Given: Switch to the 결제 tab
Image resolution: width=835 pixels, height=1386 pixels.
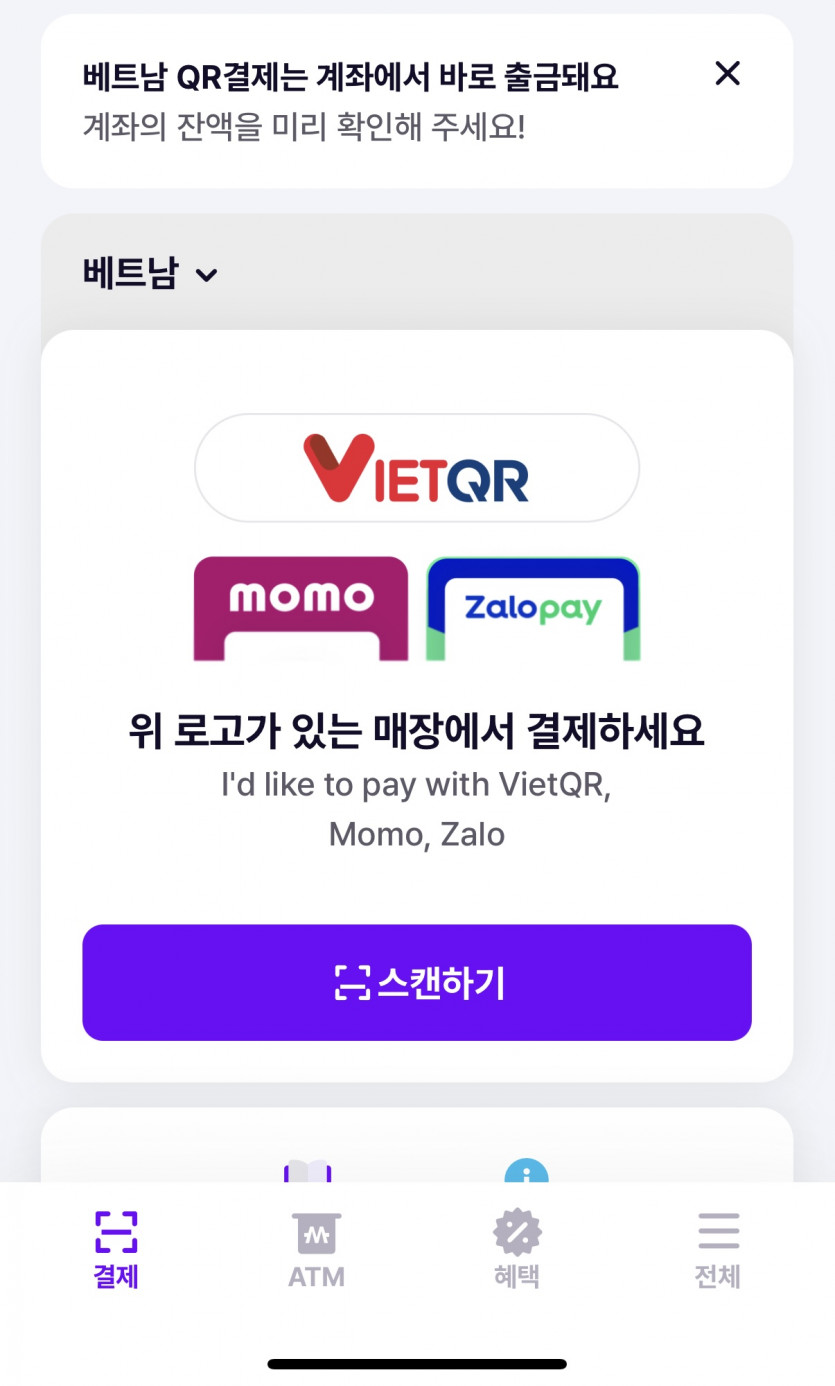Looking at the screenshot, I should click(116, 1248).
